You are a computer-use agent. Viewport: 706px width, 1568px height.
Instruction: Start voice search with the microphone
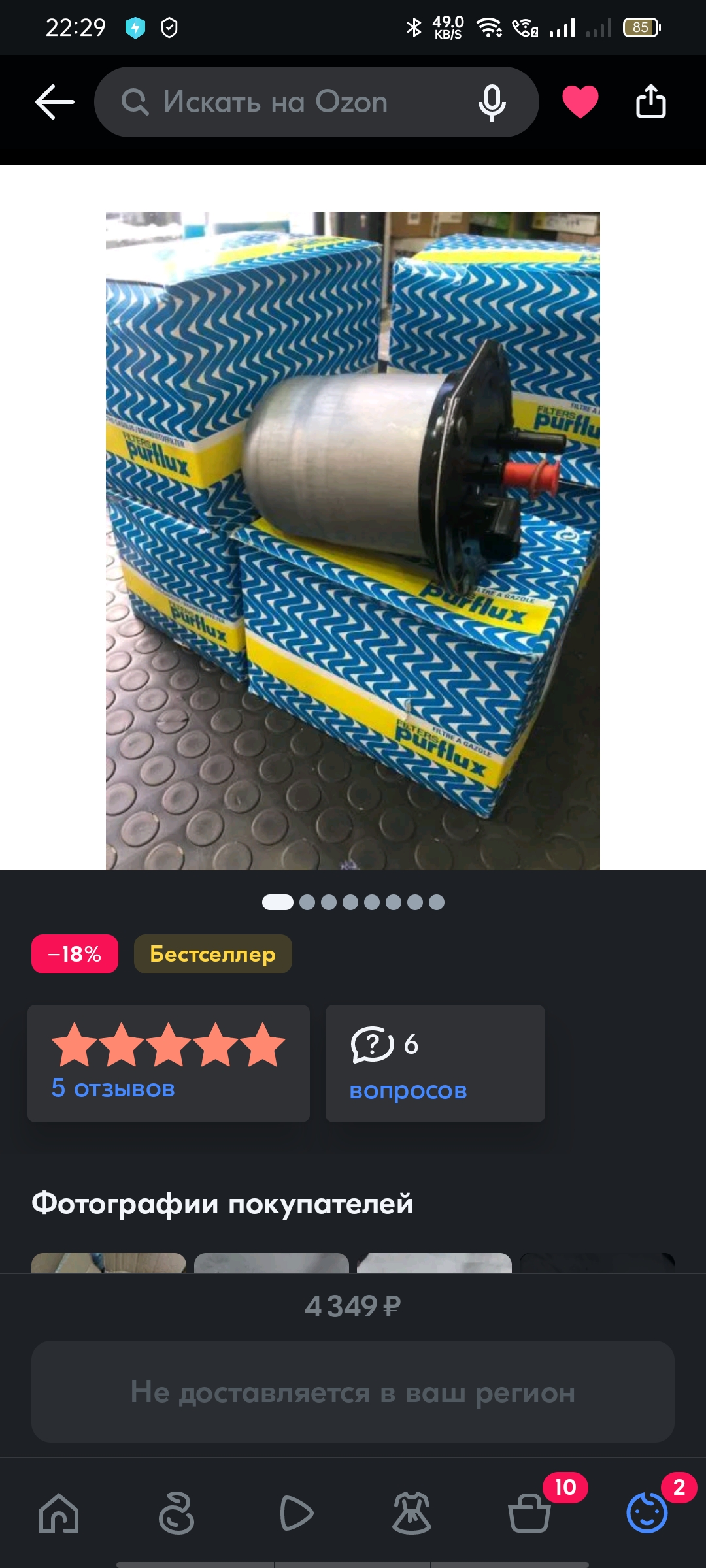tap(492, 102)
